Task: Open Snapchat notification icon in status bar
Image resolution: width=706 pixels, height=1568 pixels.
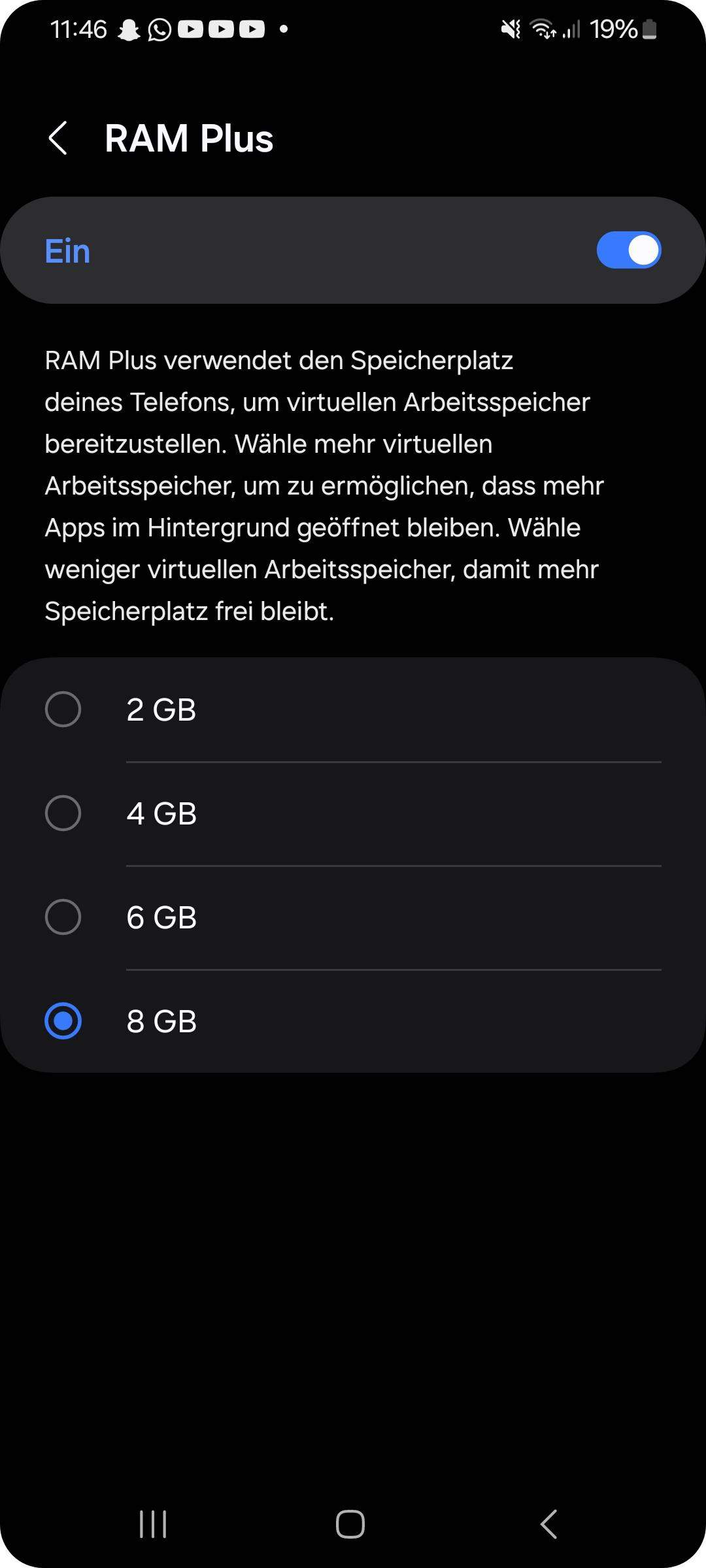Action: tap(129, 29)
